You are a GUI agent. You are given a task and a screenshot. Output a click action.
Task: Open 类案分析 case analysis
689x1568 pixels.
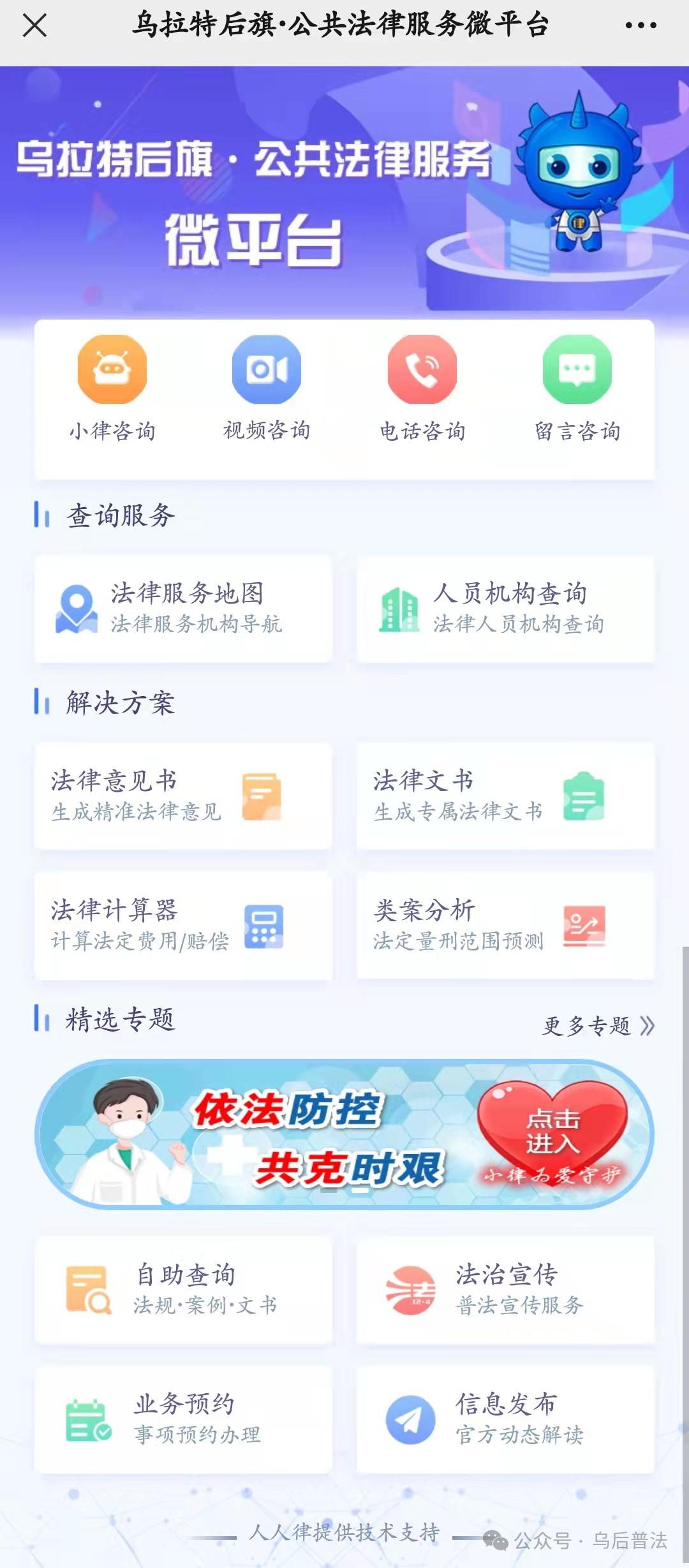coord(505,924)
